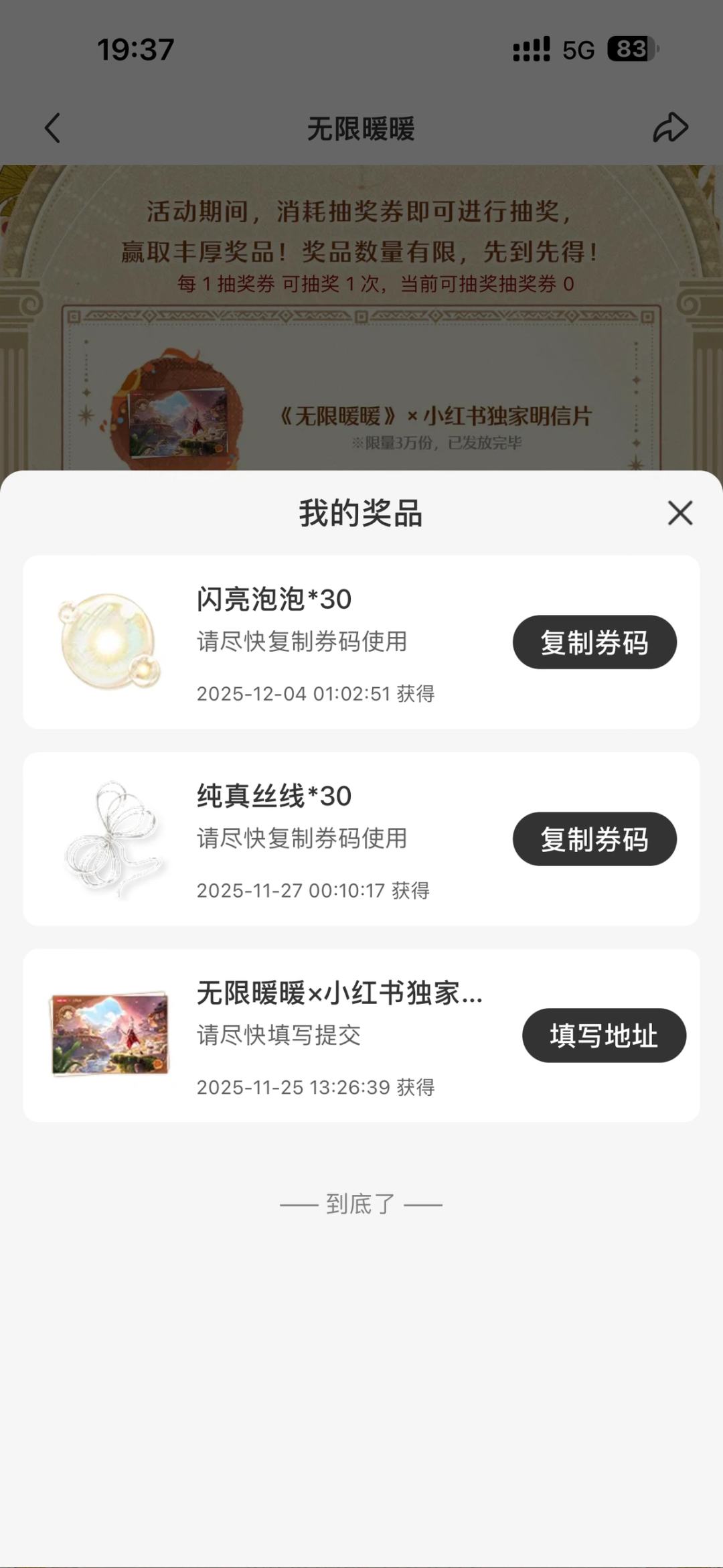Copy the coupon code for 纯真丝线*30
This screenshot has height=1568, width=723.
[x=594, y=839]
